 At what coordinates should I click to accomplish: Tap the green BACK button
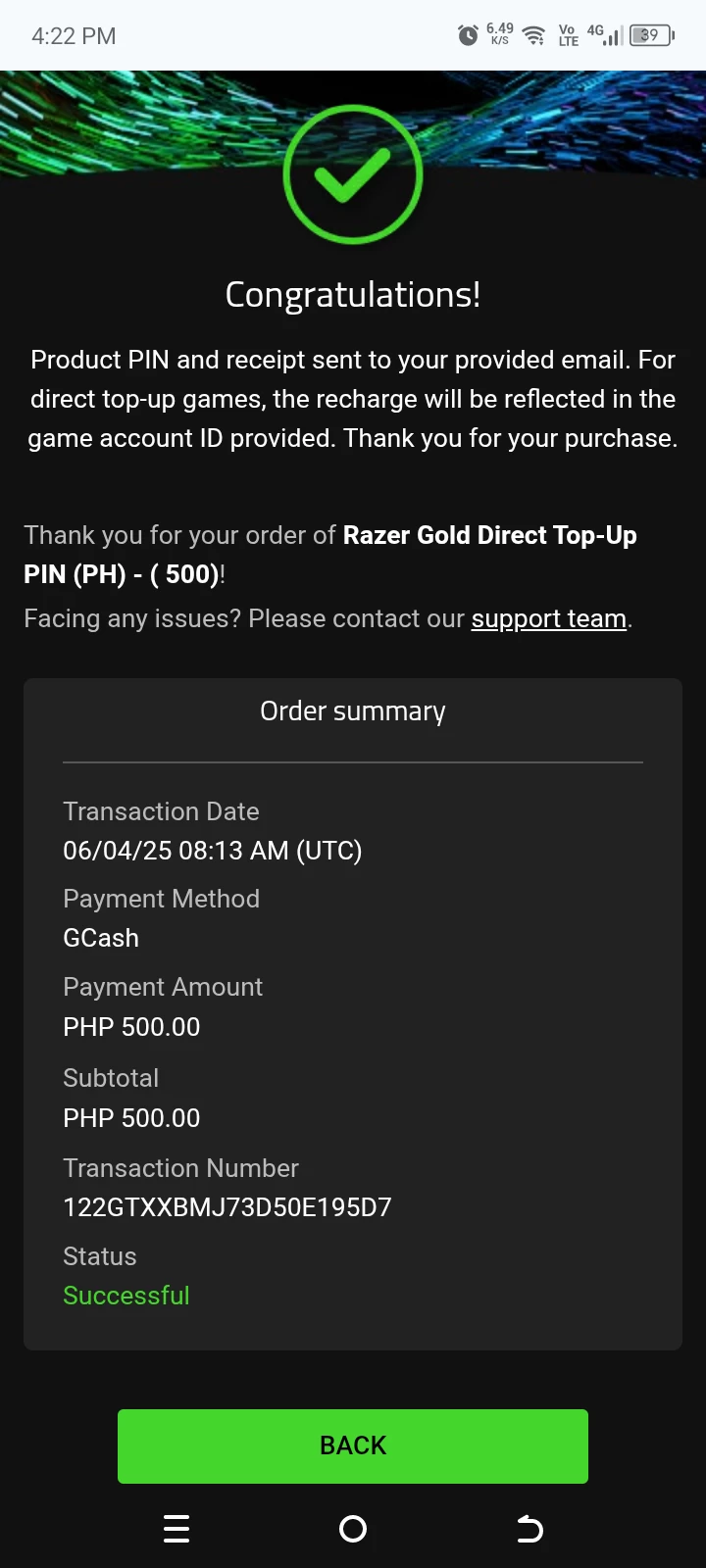coord(353,1445)
